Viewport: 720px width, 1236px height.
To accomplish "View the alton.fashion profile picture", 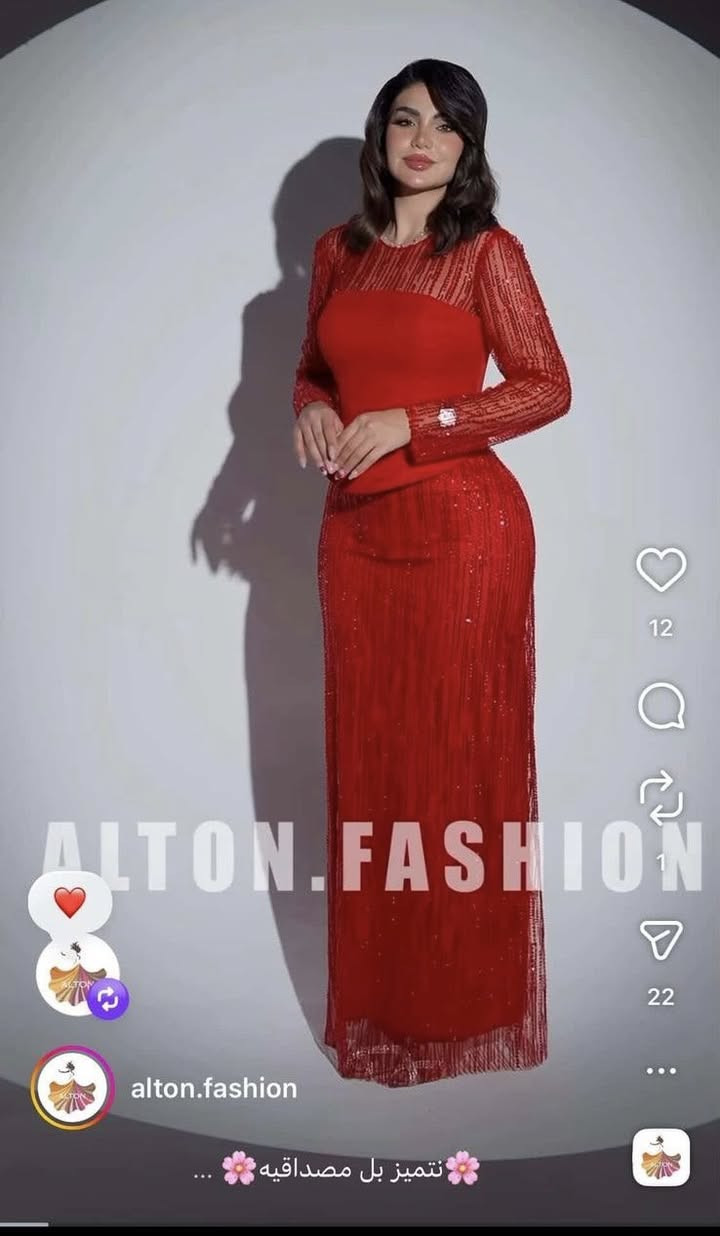I will pyautogui.click(x=72, y=1088).
